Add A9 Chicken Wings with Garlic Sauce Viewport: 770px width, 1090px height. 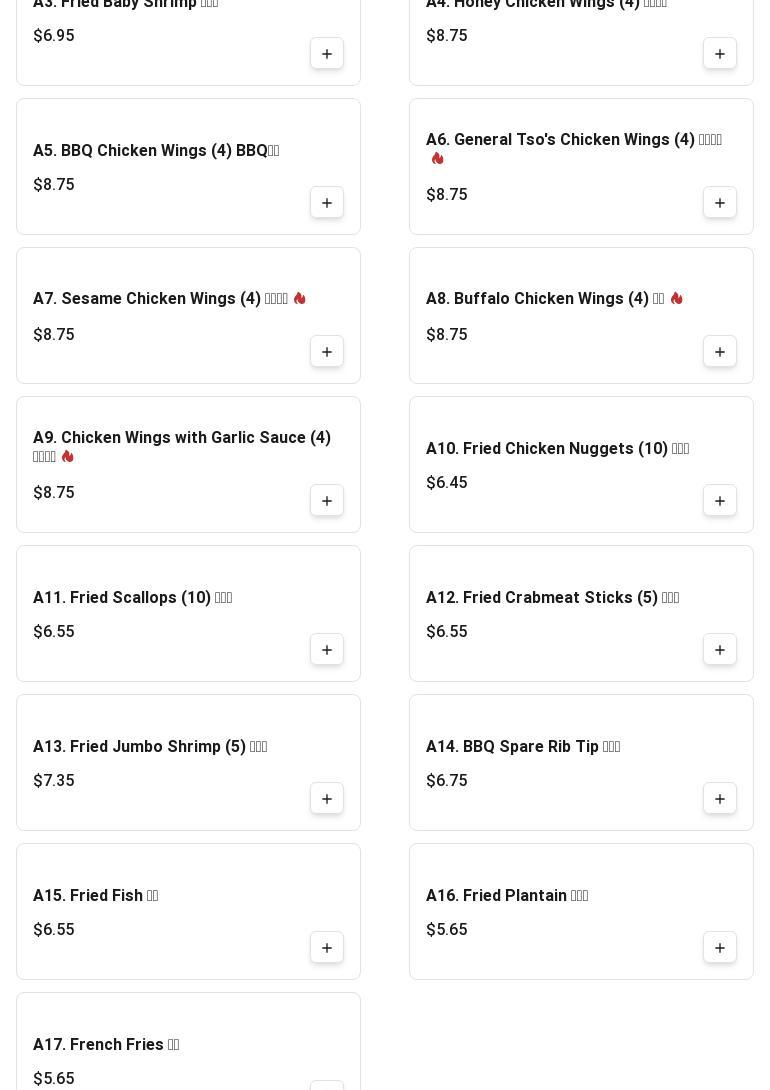pos(327,501)
